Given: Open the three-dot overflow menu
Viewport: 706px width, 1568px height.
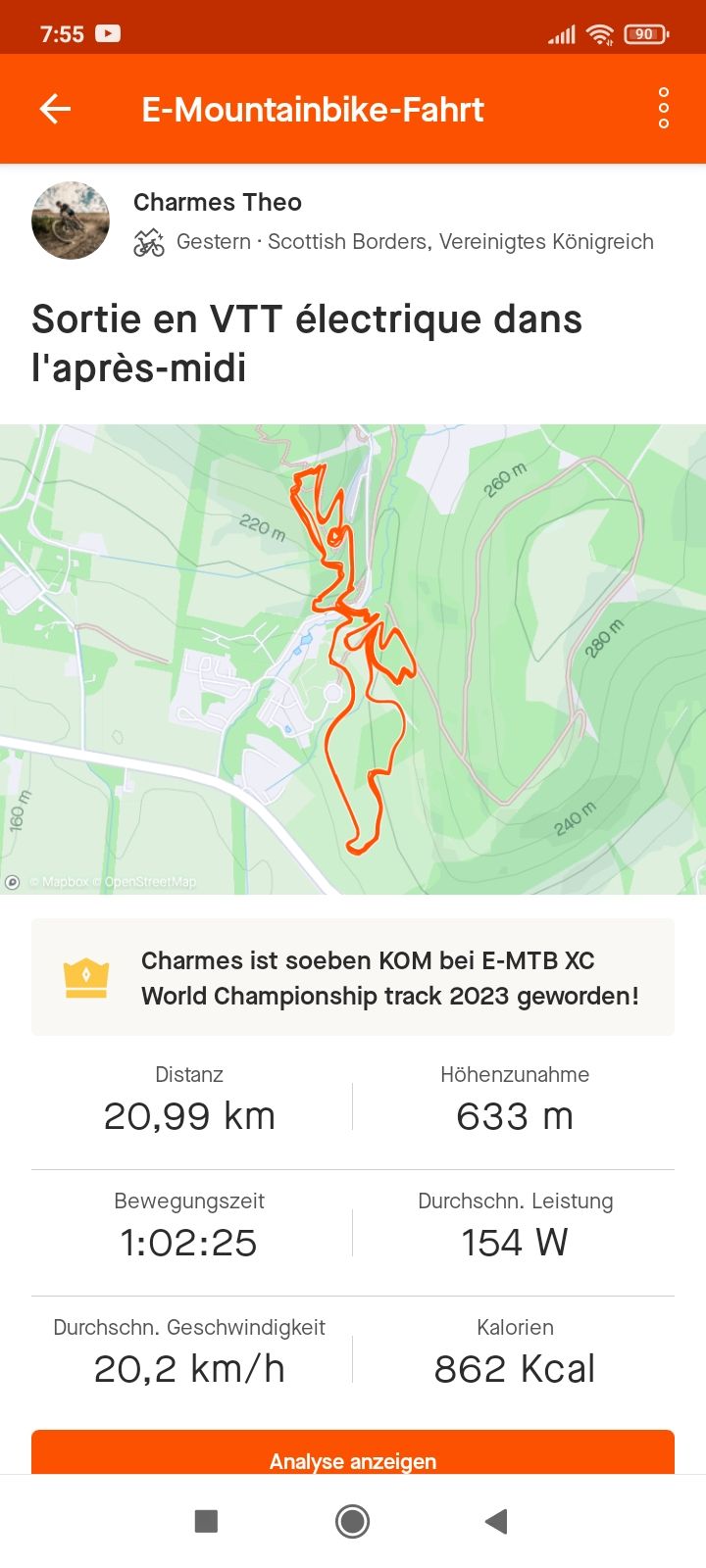Looking at the screenshot, I should (x=664, y=109).
